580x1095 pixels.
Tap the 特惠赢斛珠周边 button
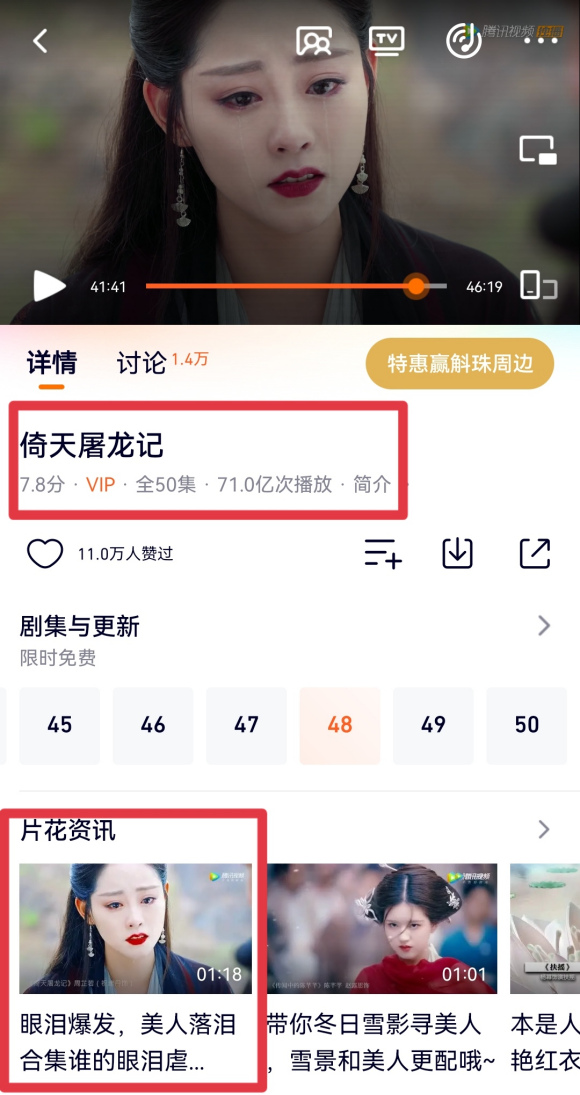tap(460, 364)
